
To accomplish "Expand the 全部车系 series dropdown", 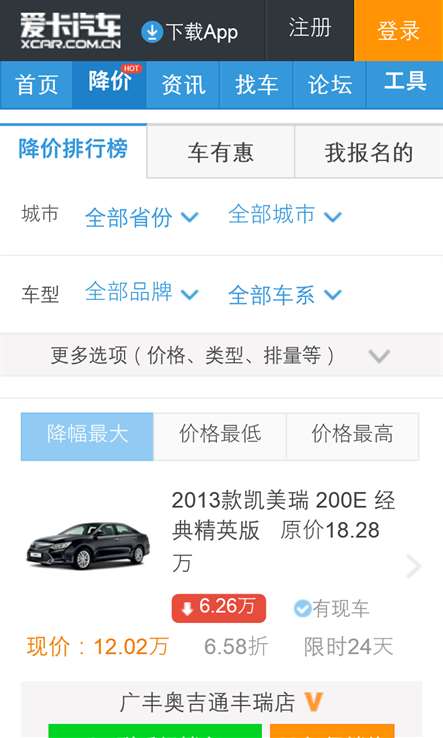I will tap(285, 295).
